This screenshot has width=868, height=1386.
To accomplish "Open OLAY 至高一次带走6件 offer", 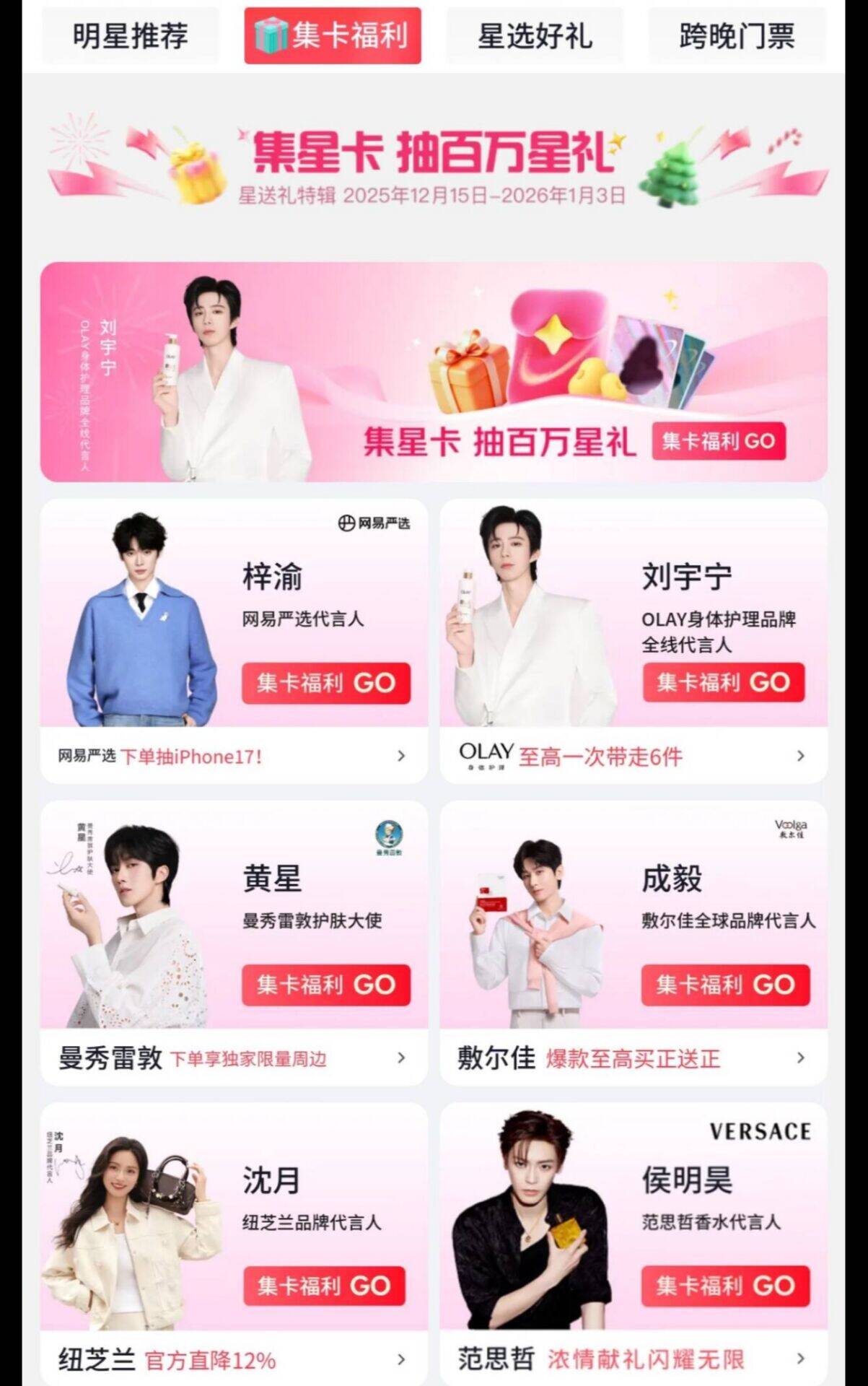I will tap(634, 756).
